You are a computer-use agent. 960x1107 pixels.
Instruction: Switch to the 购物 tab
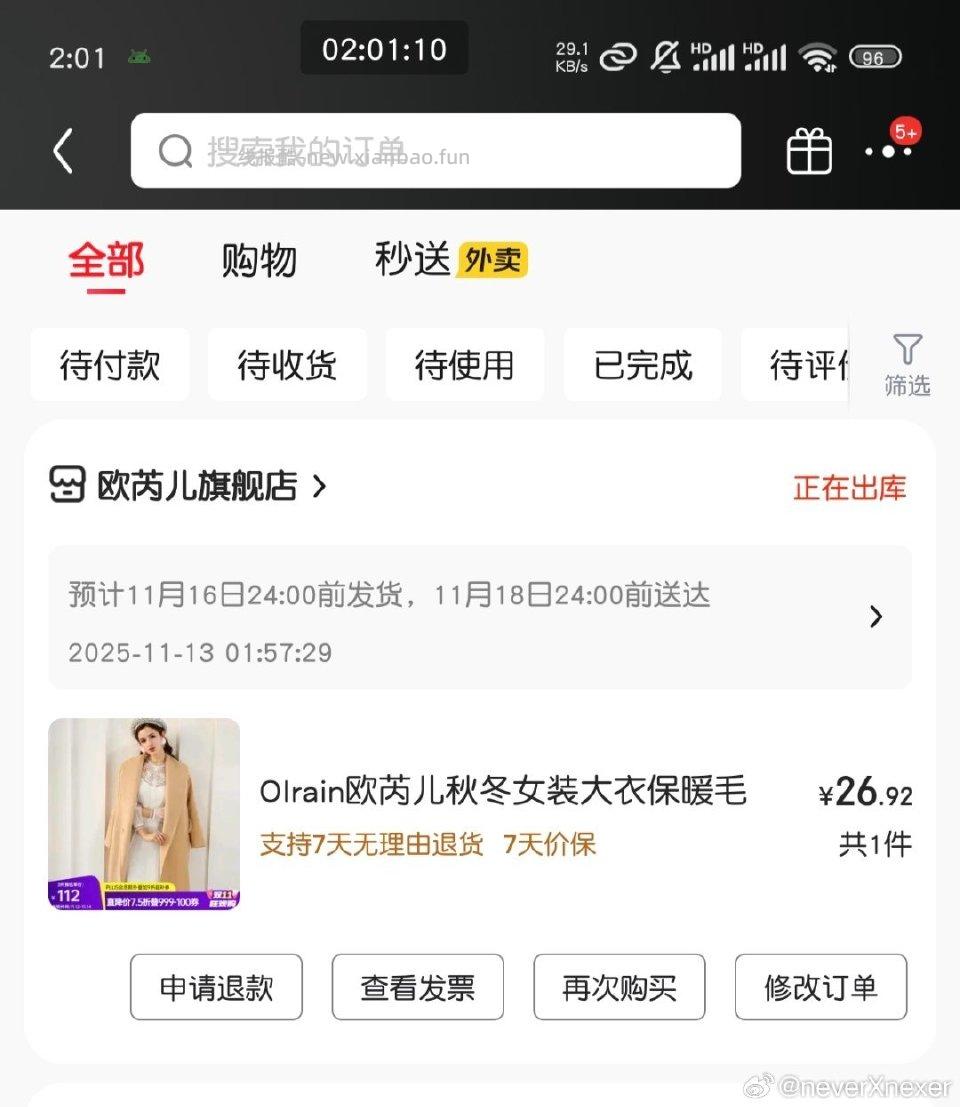(258, 259)
